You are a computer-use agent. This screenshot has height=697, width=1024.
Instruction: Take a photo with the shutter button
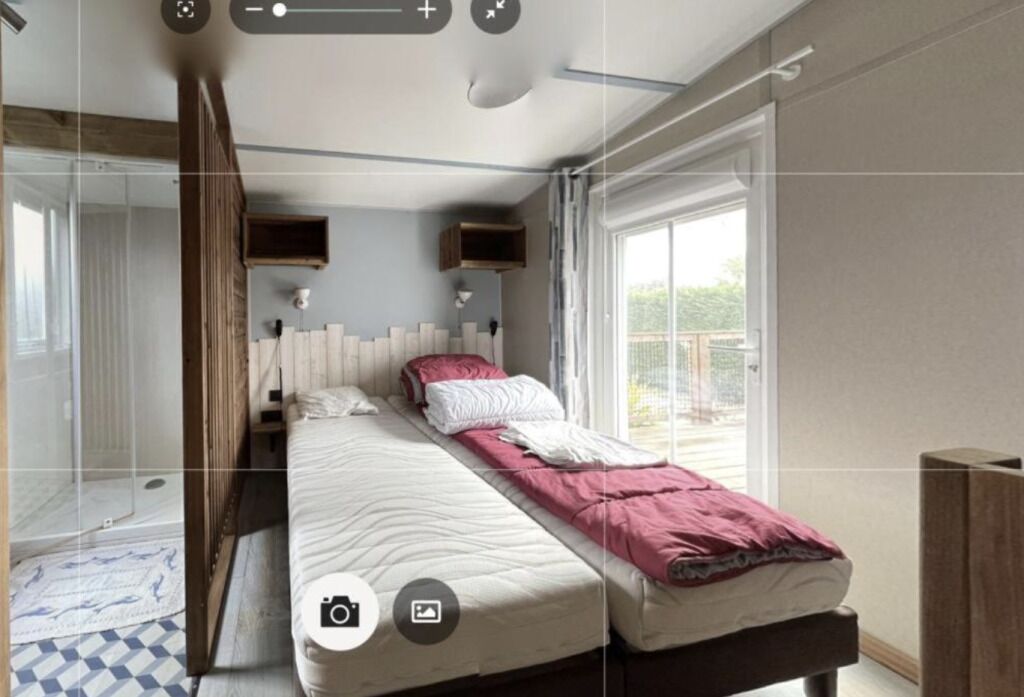pyautogui.click(x=339, y=611)
